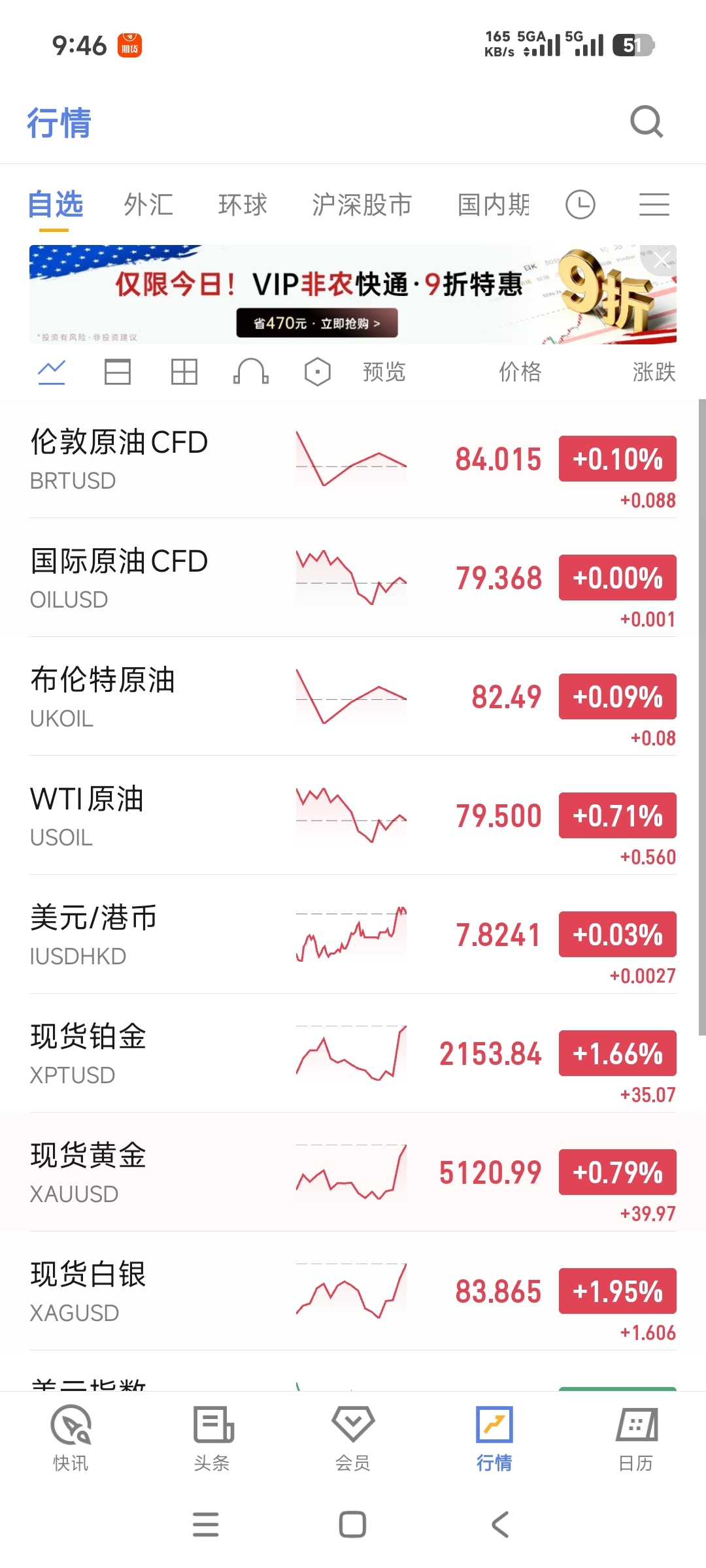Switch to the 头条 tab

[212, 1439]
